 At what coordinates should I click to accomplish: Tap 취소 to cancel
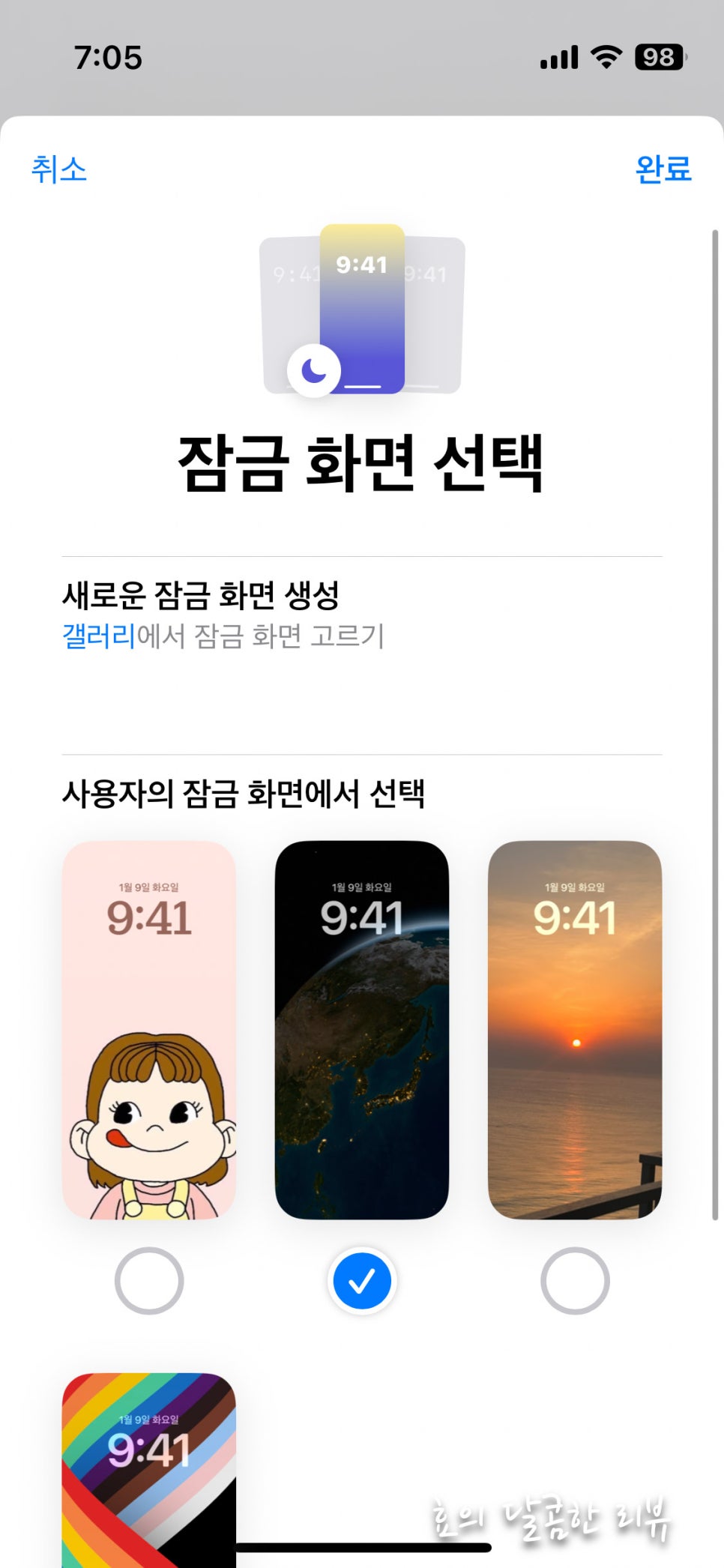(58, 169)
